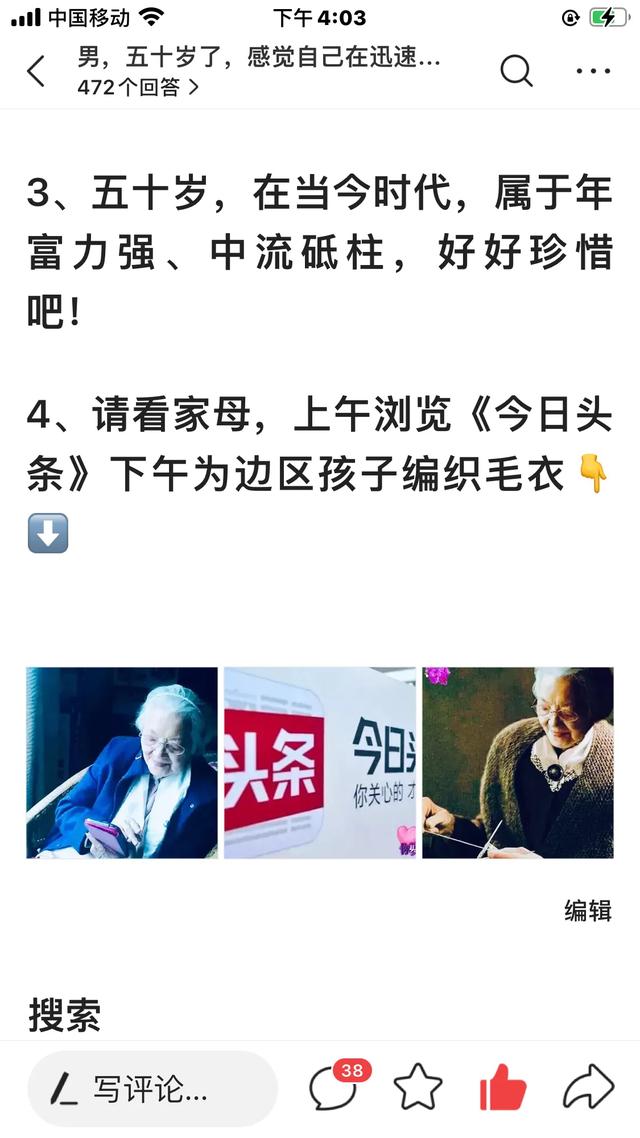View the 今日头条 logo picture
This screenshot has height=1138, width=640.
(x=320, y=763)
